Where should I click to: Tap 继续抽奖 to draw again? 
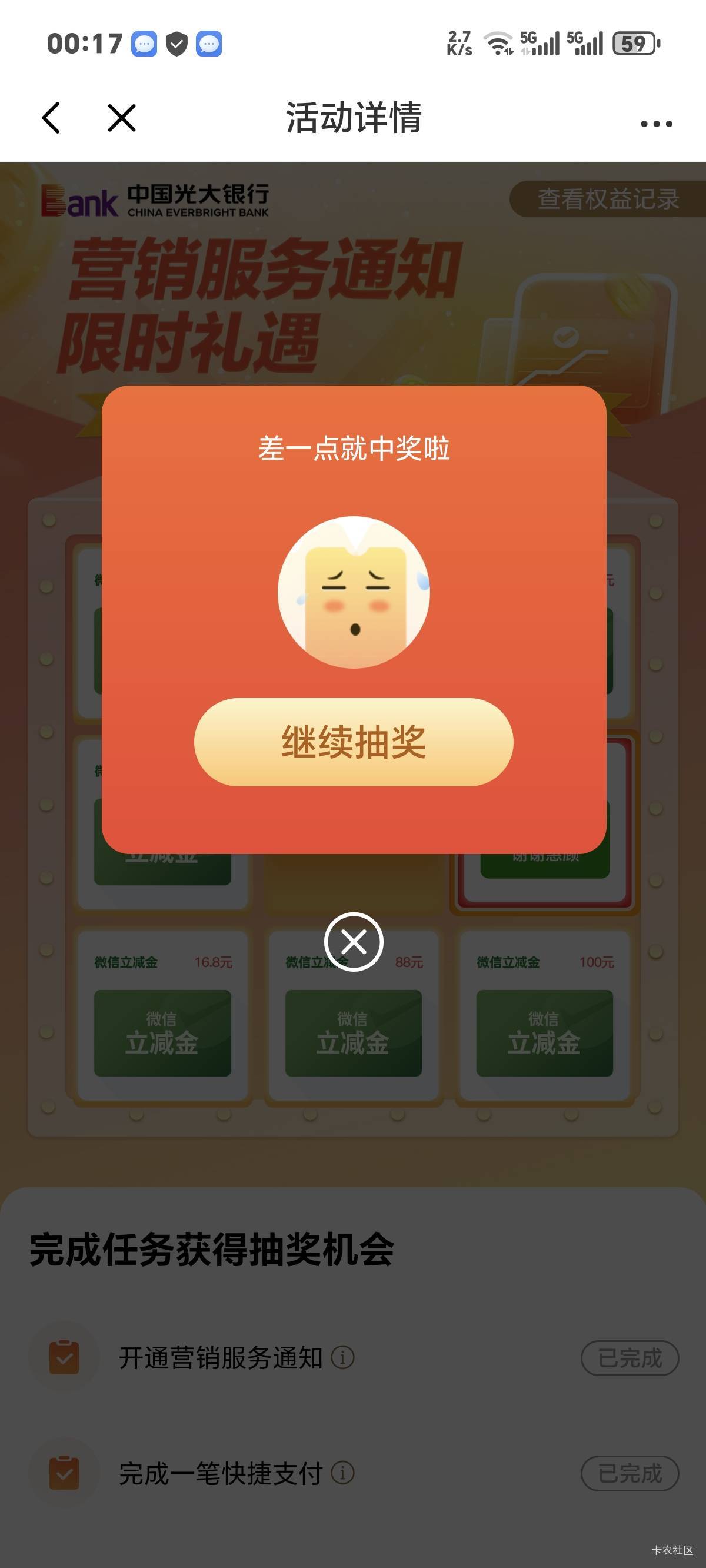click(x=353, y=742)
